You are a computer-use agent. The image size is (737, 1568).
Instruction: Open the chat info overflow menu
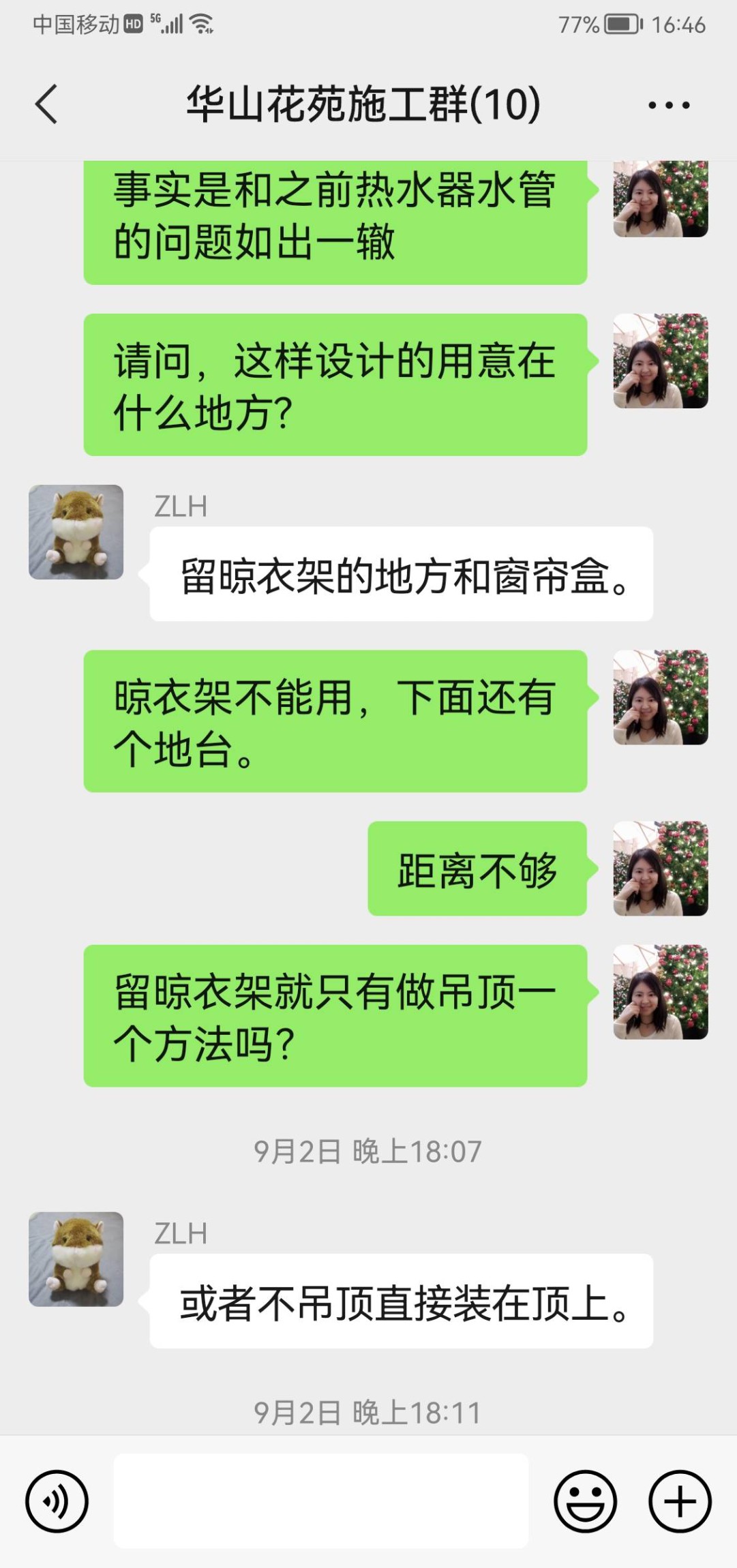click(x=668, y=105)
